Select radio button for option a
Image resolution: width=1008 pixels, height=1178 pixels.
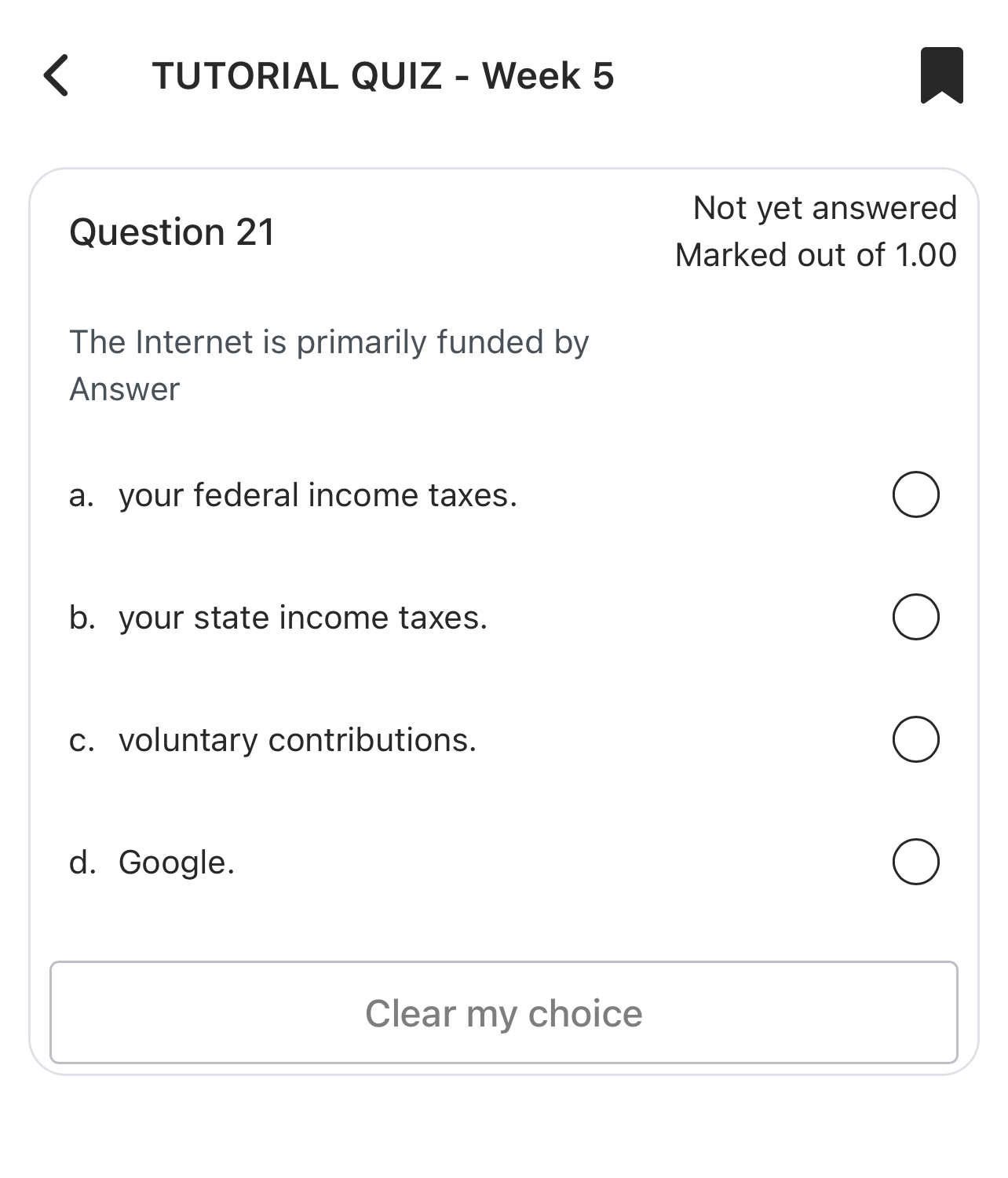click(915, 494)
